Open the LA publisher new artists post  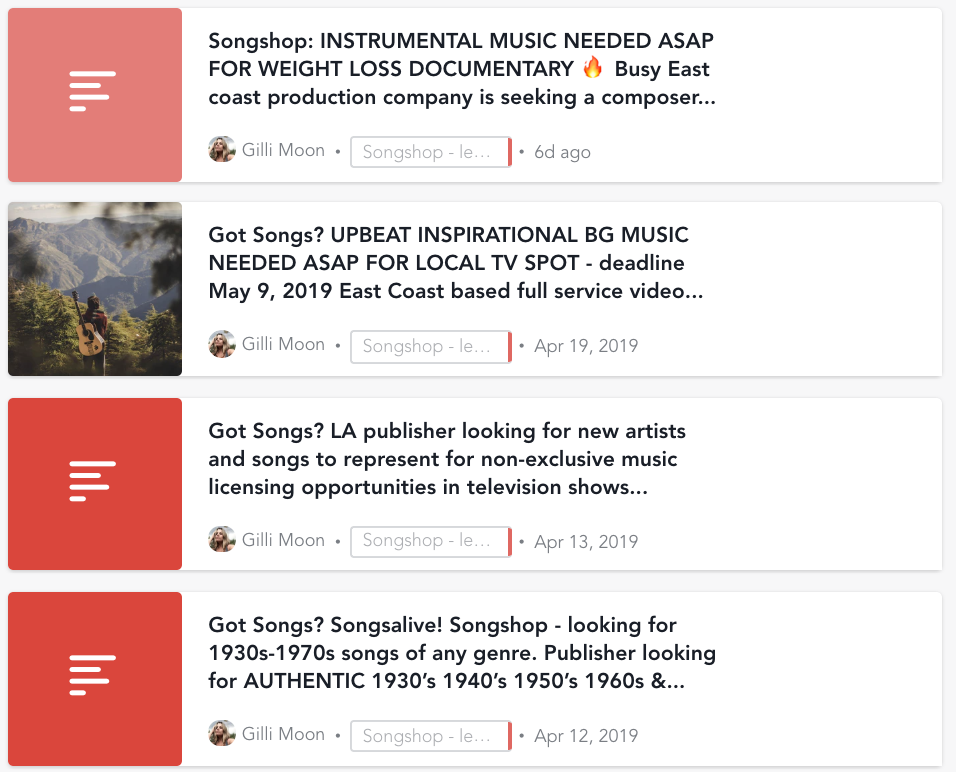446,459
